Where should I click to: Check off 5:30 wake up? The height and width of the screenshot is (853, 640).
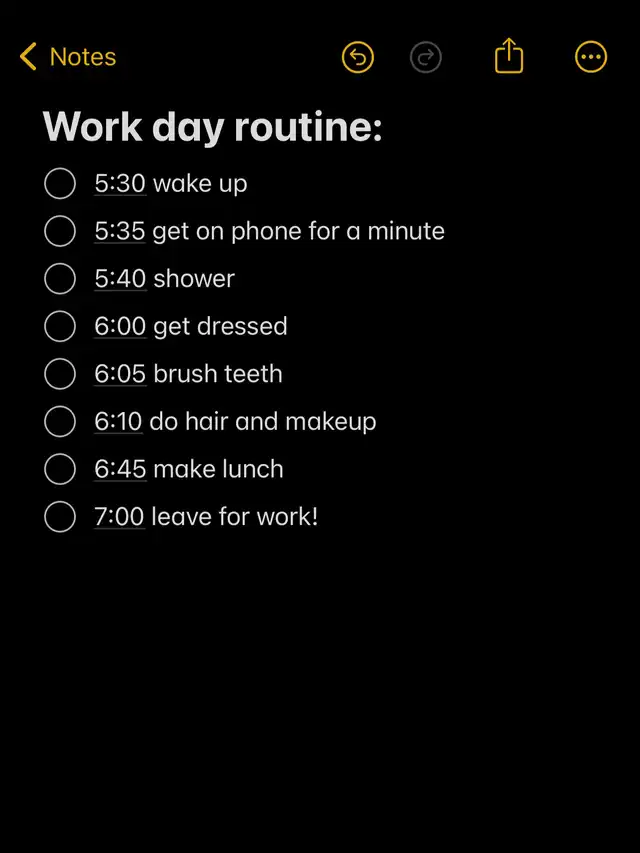tap(60, 184)
